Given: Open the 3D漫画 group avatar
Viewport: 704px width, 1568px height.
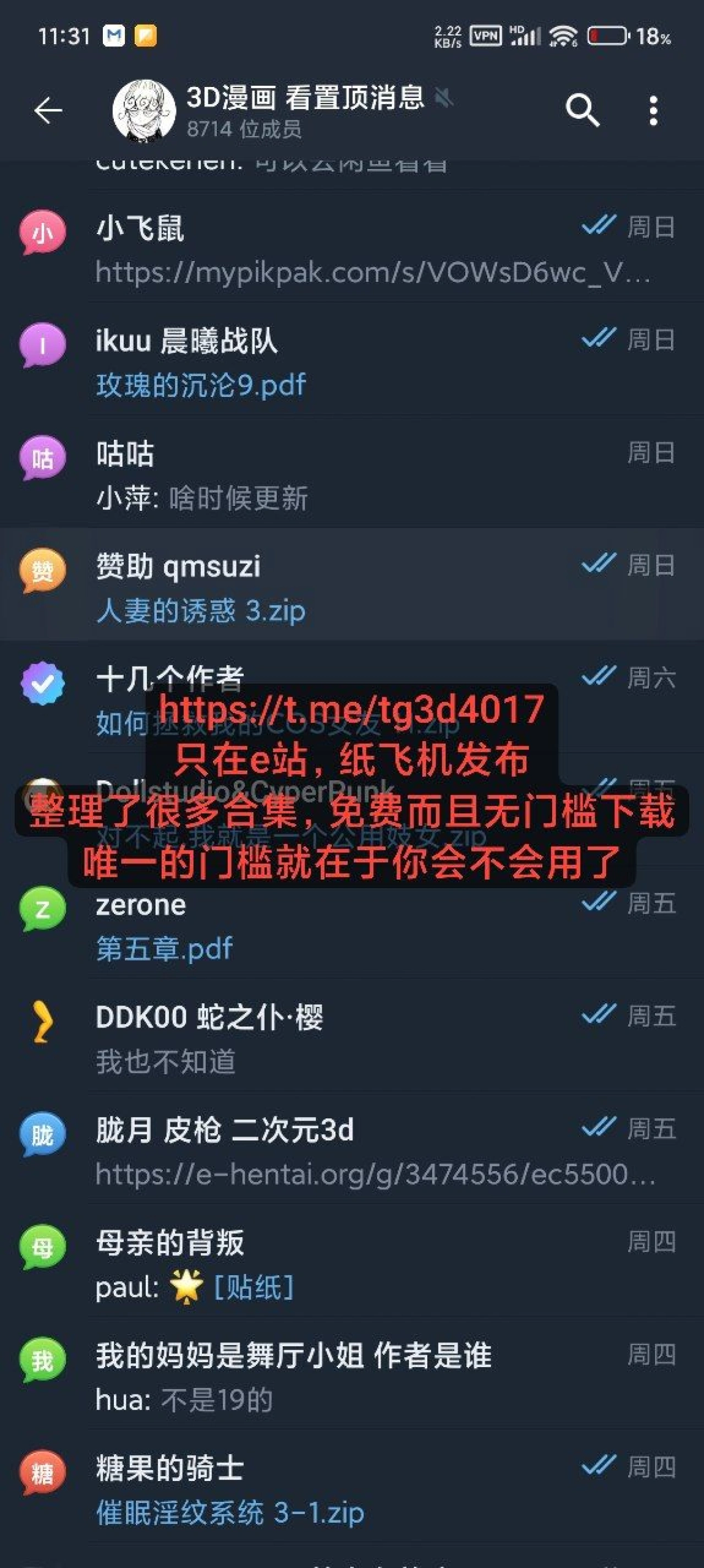Looking at the screenshot, I should click(x=145, y=110).
